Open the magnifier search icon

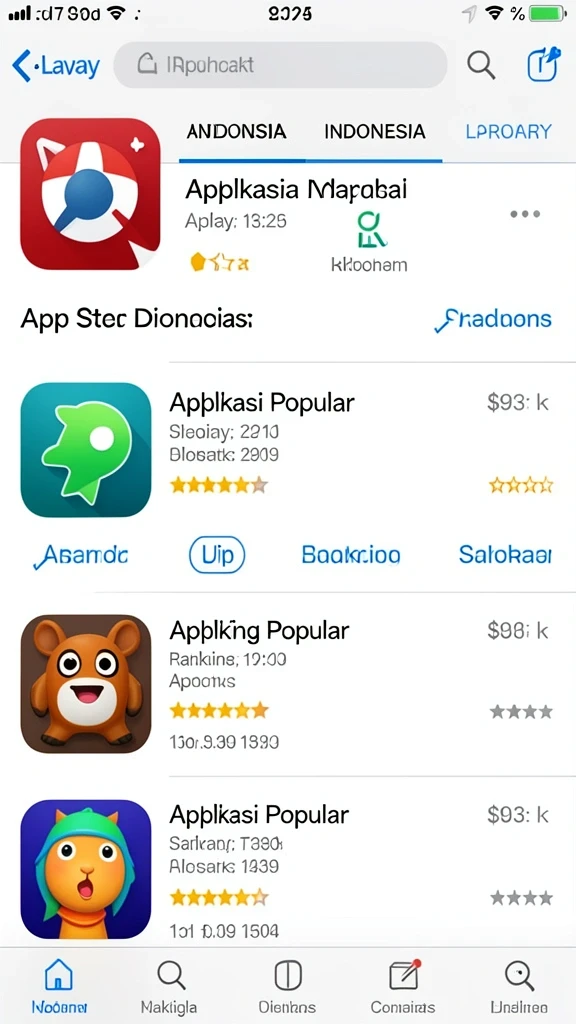point(481,65)
